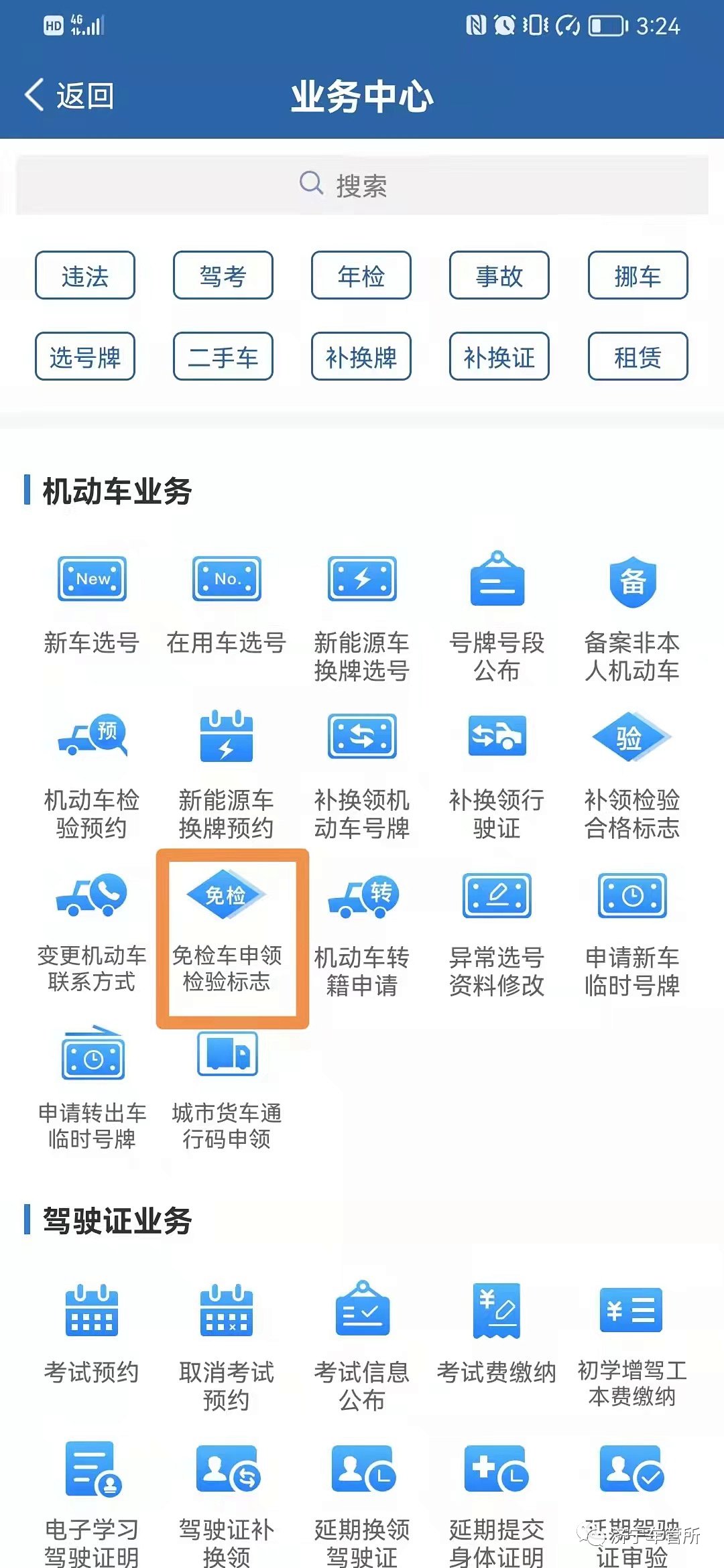Viewport: 724px width, 1568px height.
Task: Select the 年检 chip
Action: [x=361, y=275]
